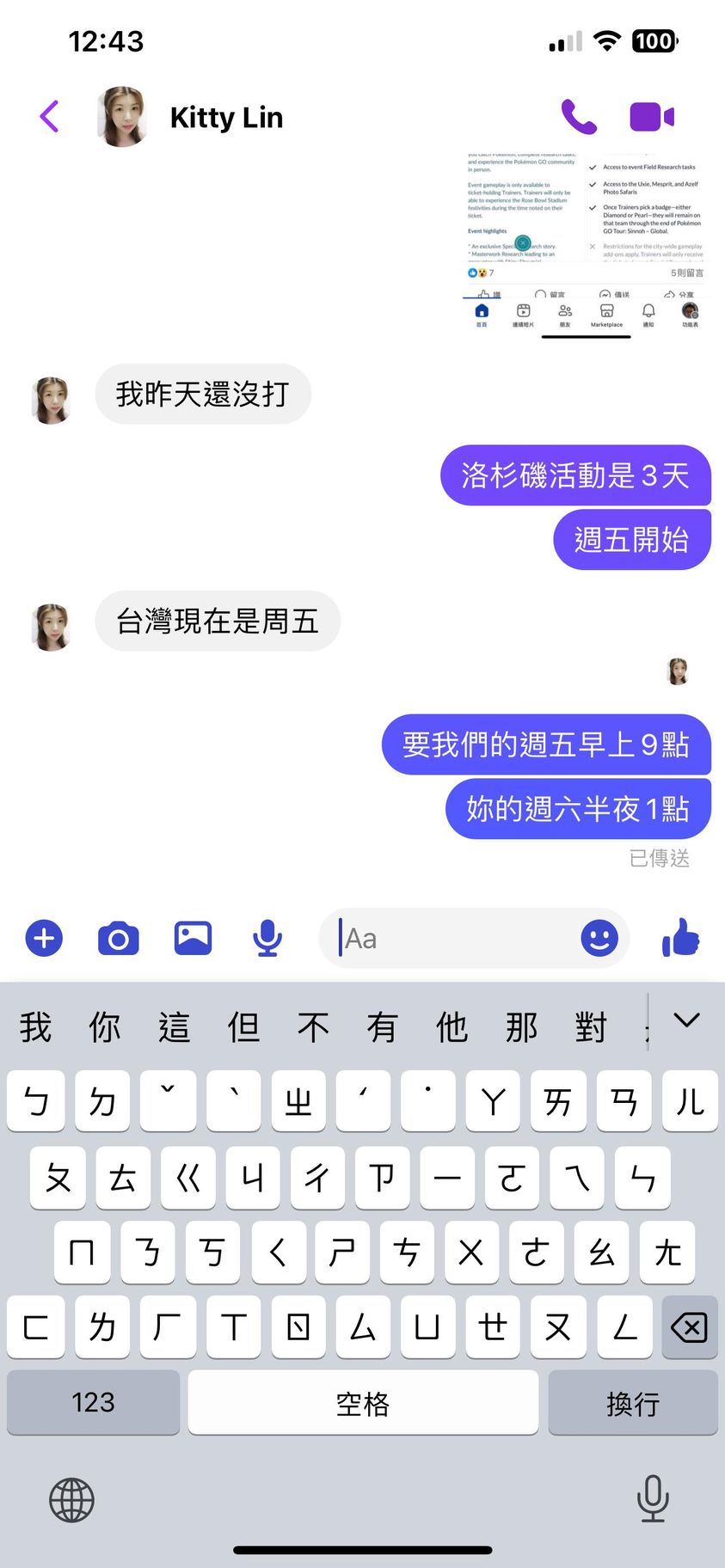Switch keyboard to 123 numbers
The width and height of the screenshot is (725, 1568).
[x=93, y=1402]
